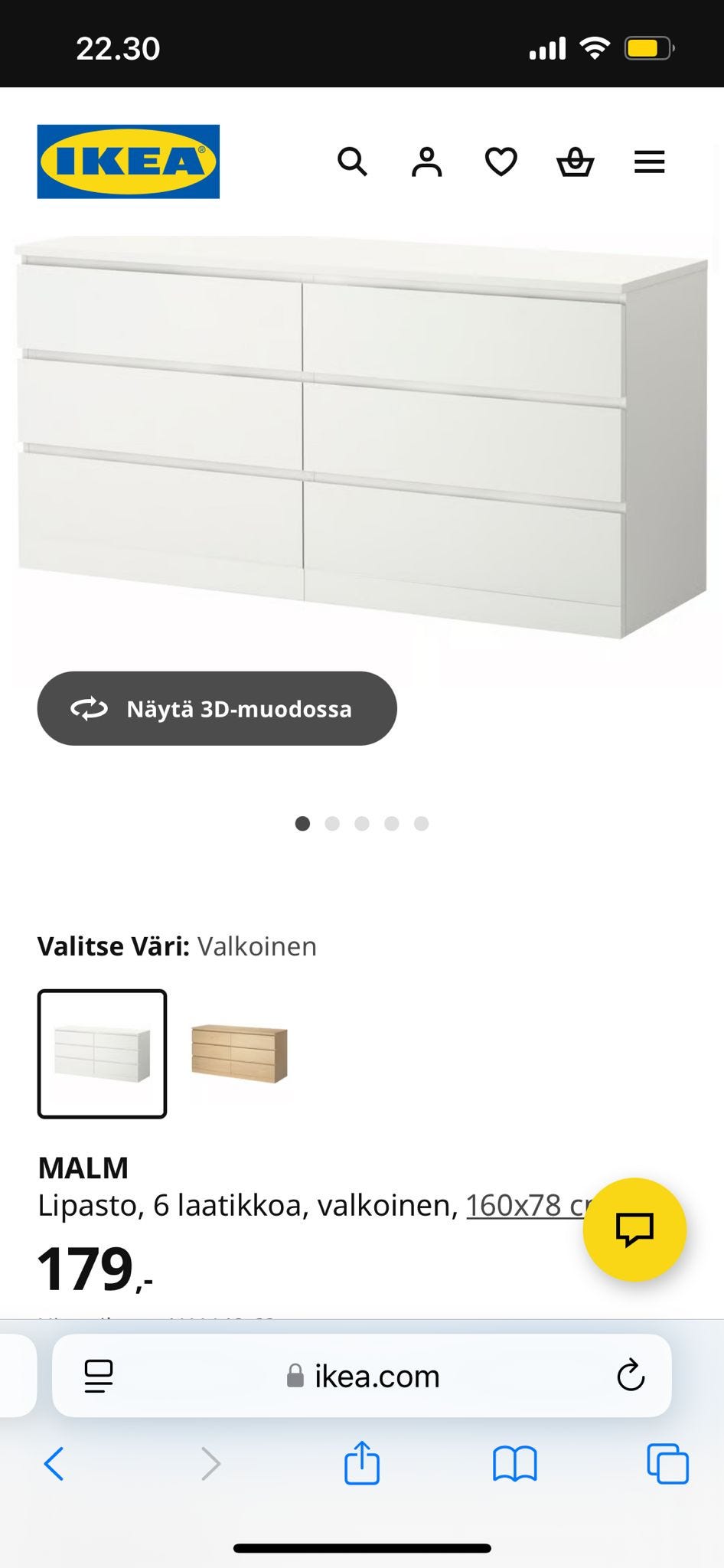This screenshot has height=1568, width=724.
Task: Open the shopping basket
Action: (575, 162)
